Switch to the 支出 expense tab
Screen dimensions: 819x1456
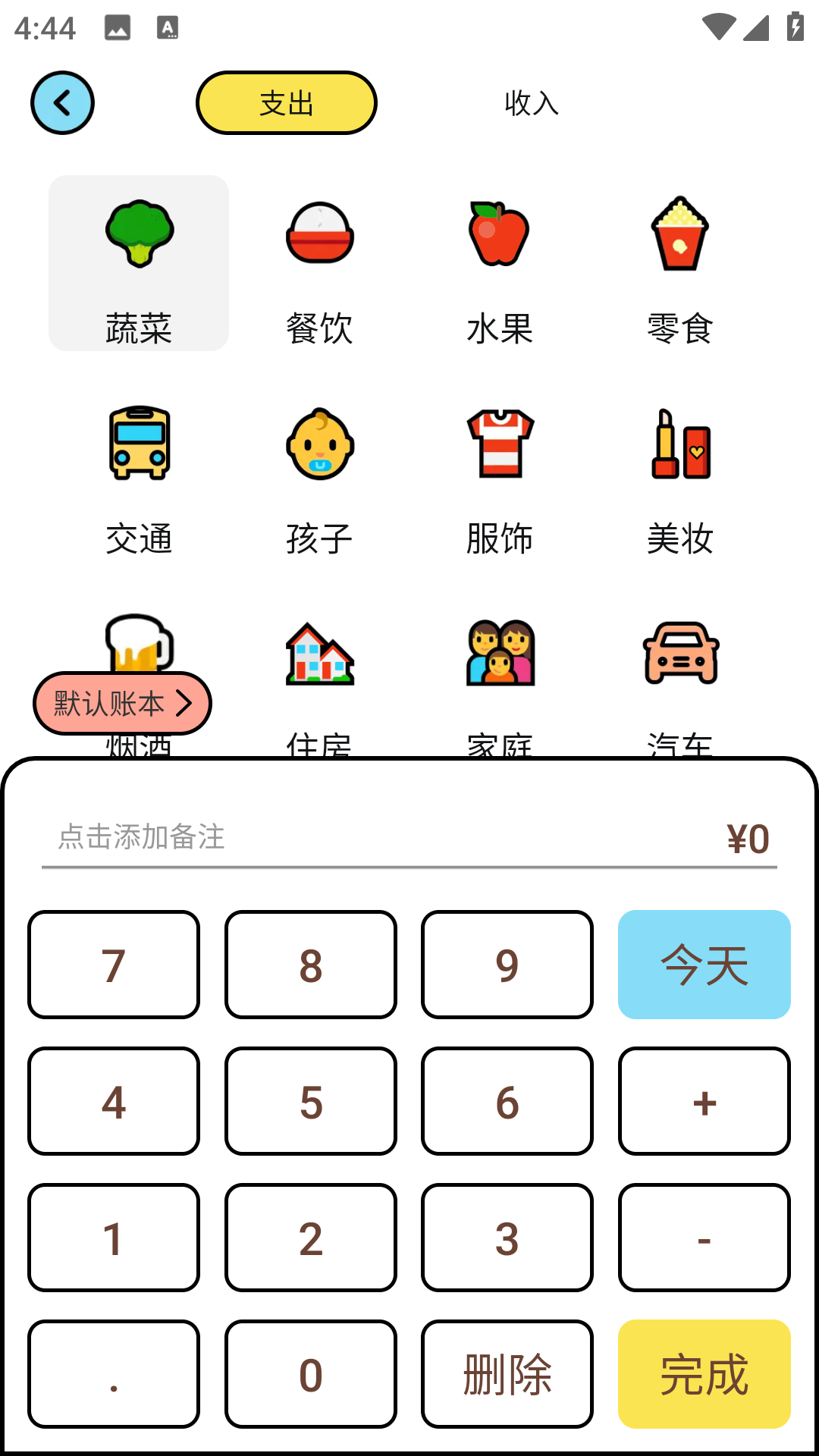[x=286, y=103]
